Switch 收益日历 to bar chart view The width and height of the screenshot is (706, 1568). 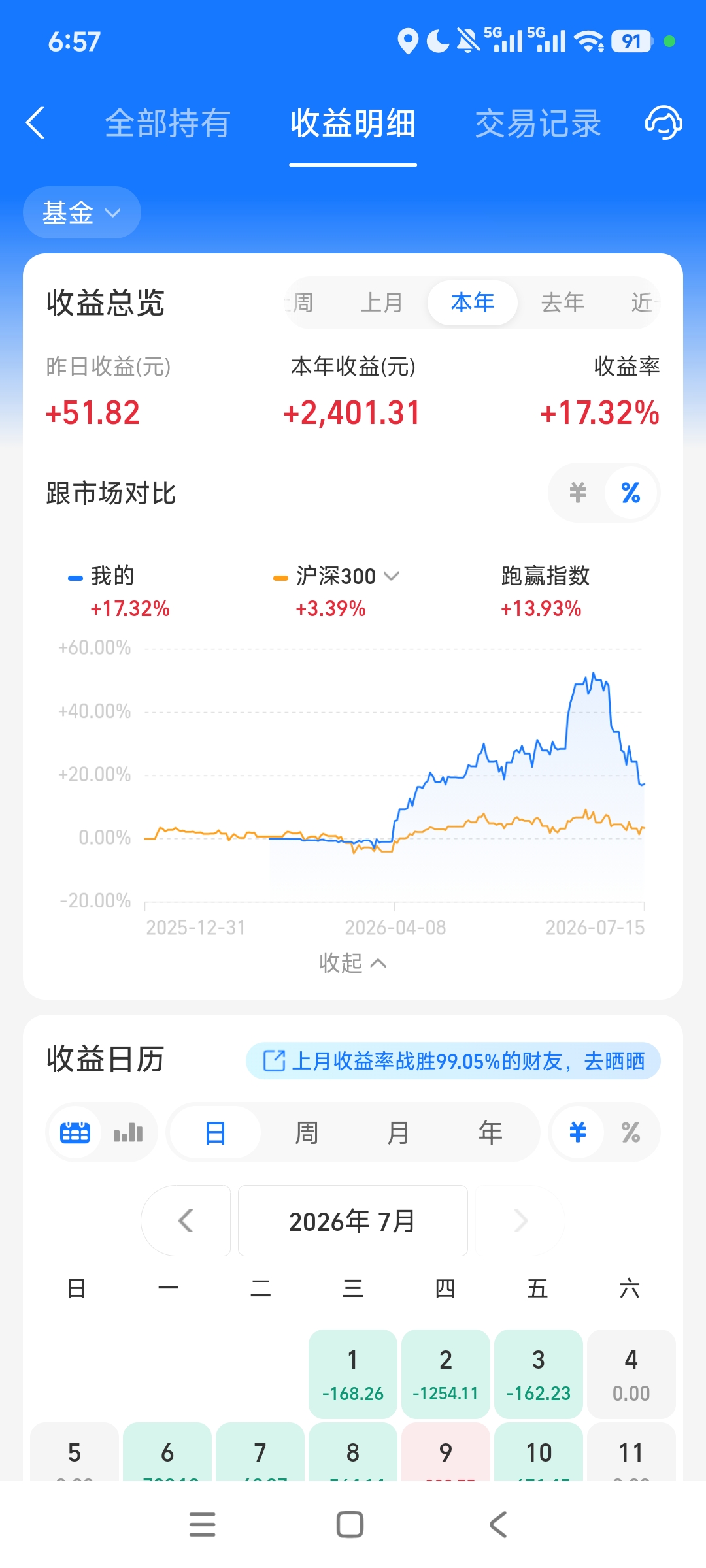pyautogui.click(x=128, y=1132)
